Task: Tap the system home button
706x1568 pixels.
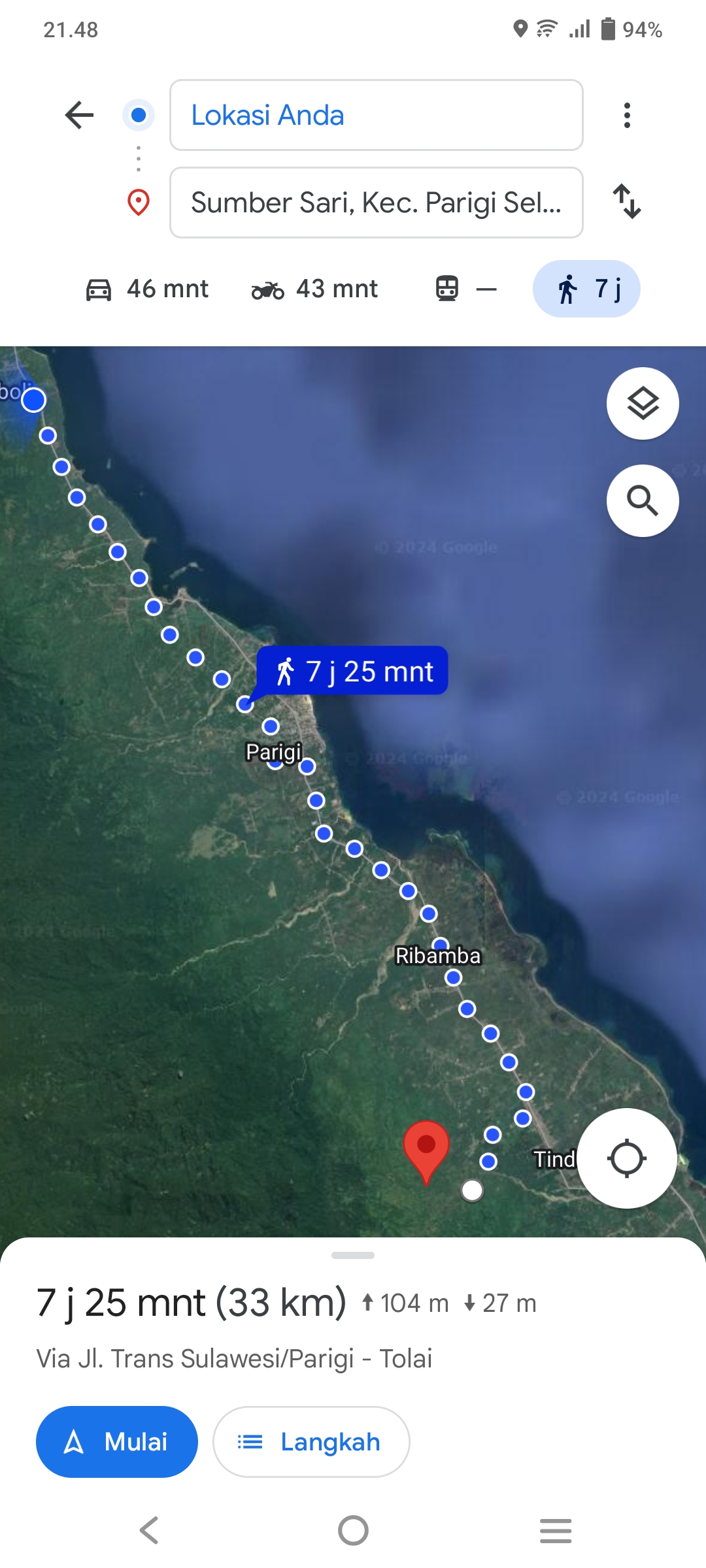Action: pos(353,1530)
